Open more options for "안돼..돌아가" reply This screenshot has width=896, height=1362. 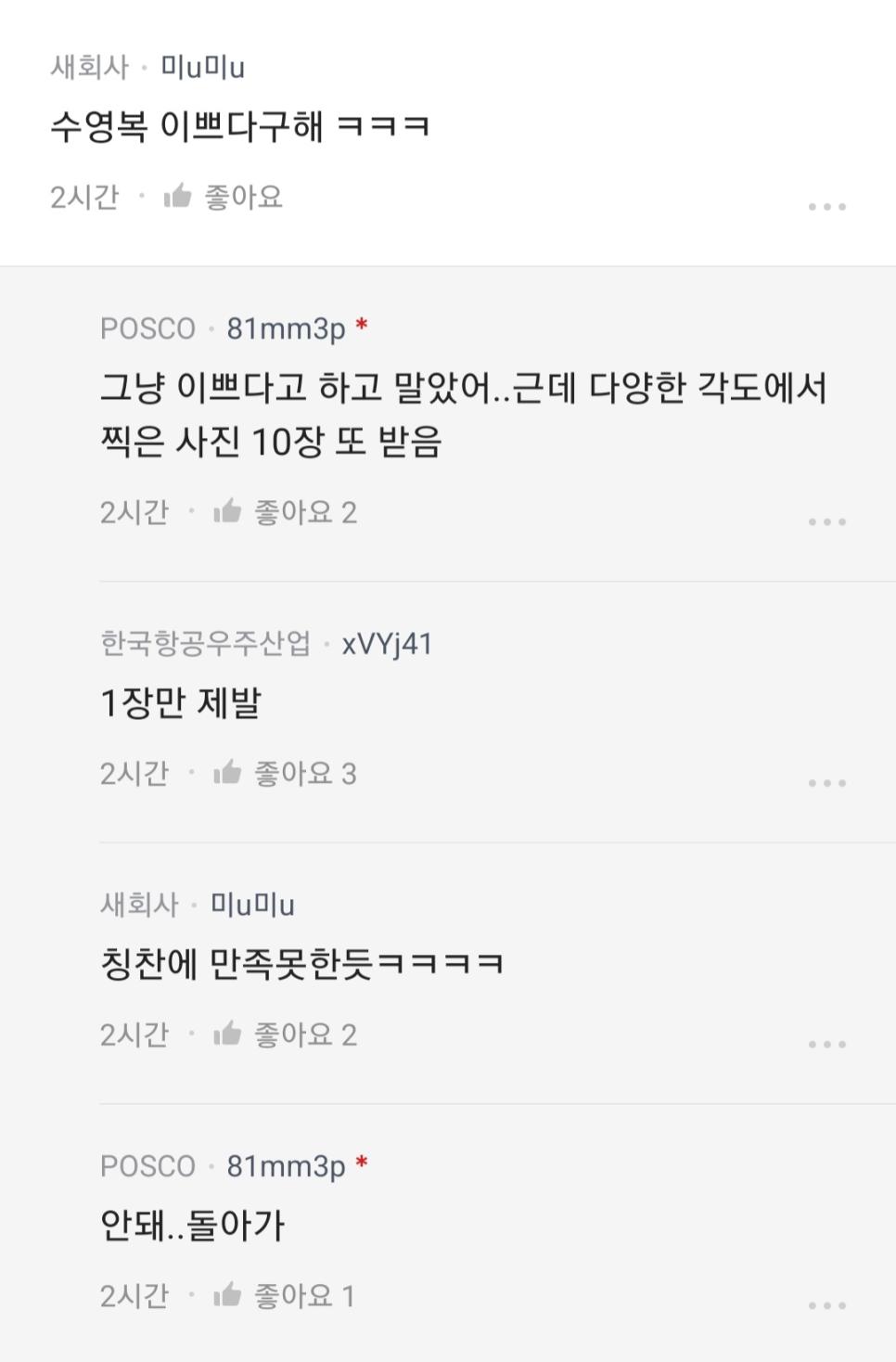pyautogui.click(x=826, y=1305)
